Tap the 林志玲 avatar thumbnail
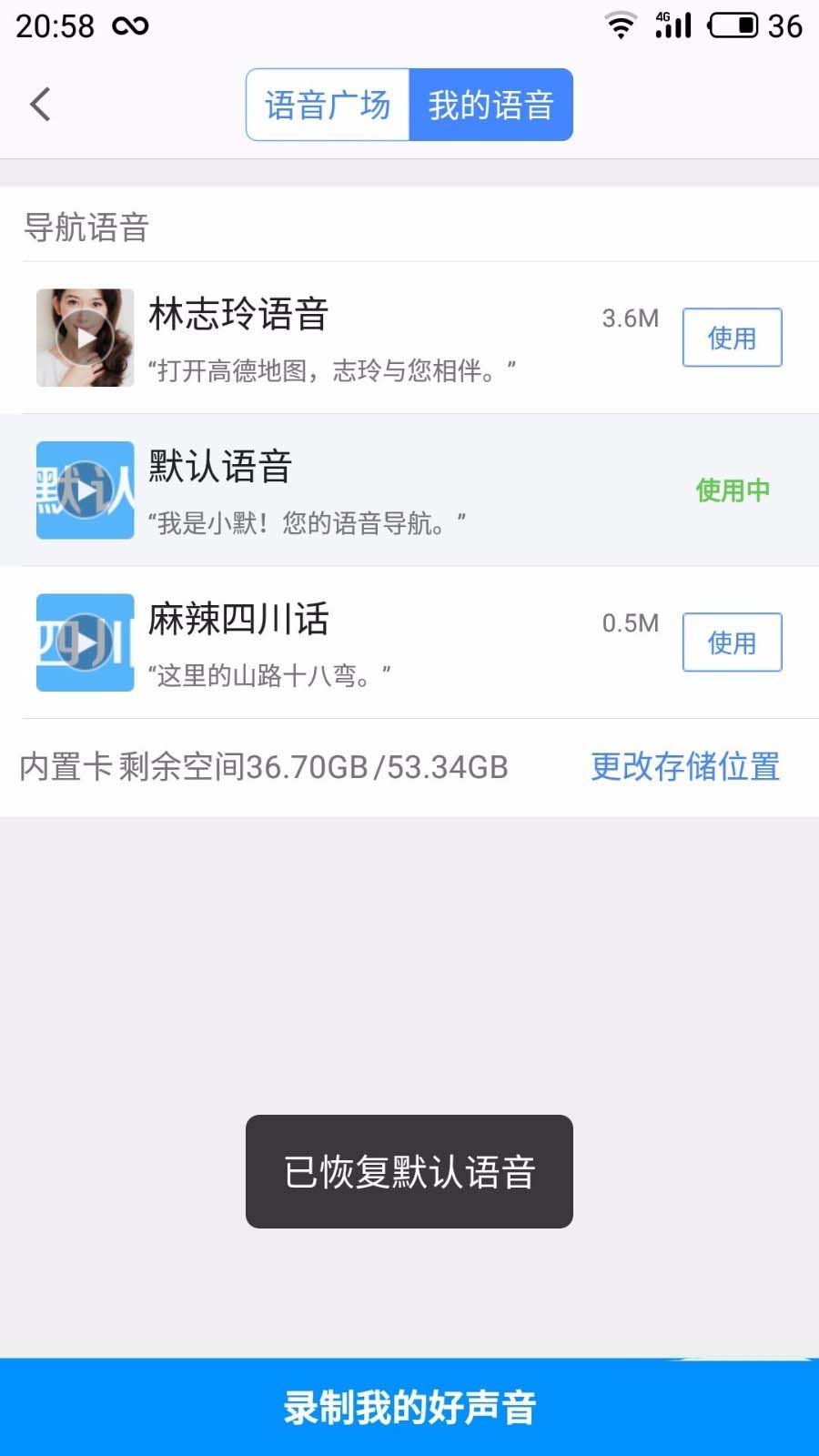The width and height of the screenshot is (819, 1456). pos(85,338)
